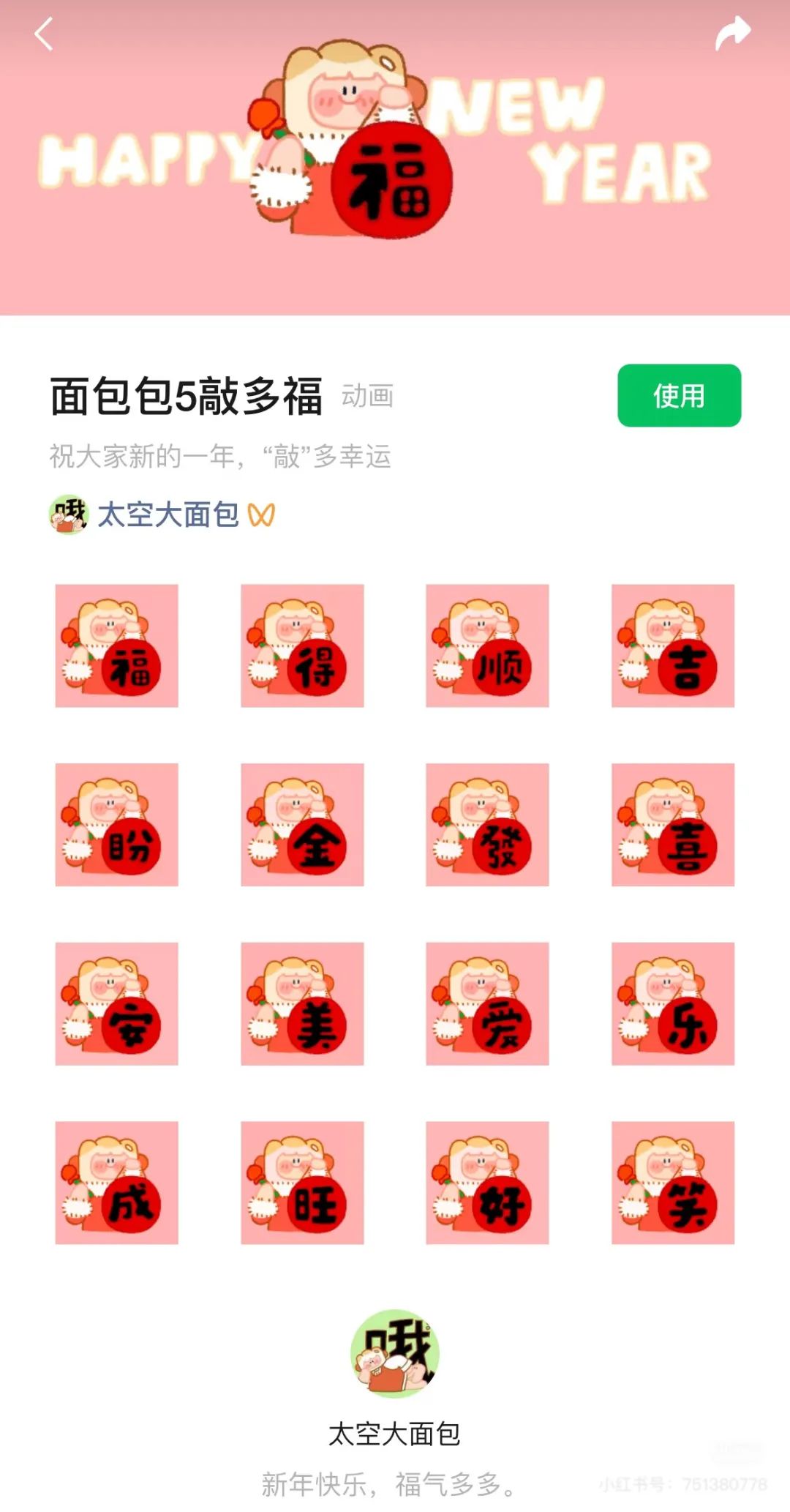Preview the 爱 sticker
The width and height of the screenshot is (790, 1512).
487,1003
